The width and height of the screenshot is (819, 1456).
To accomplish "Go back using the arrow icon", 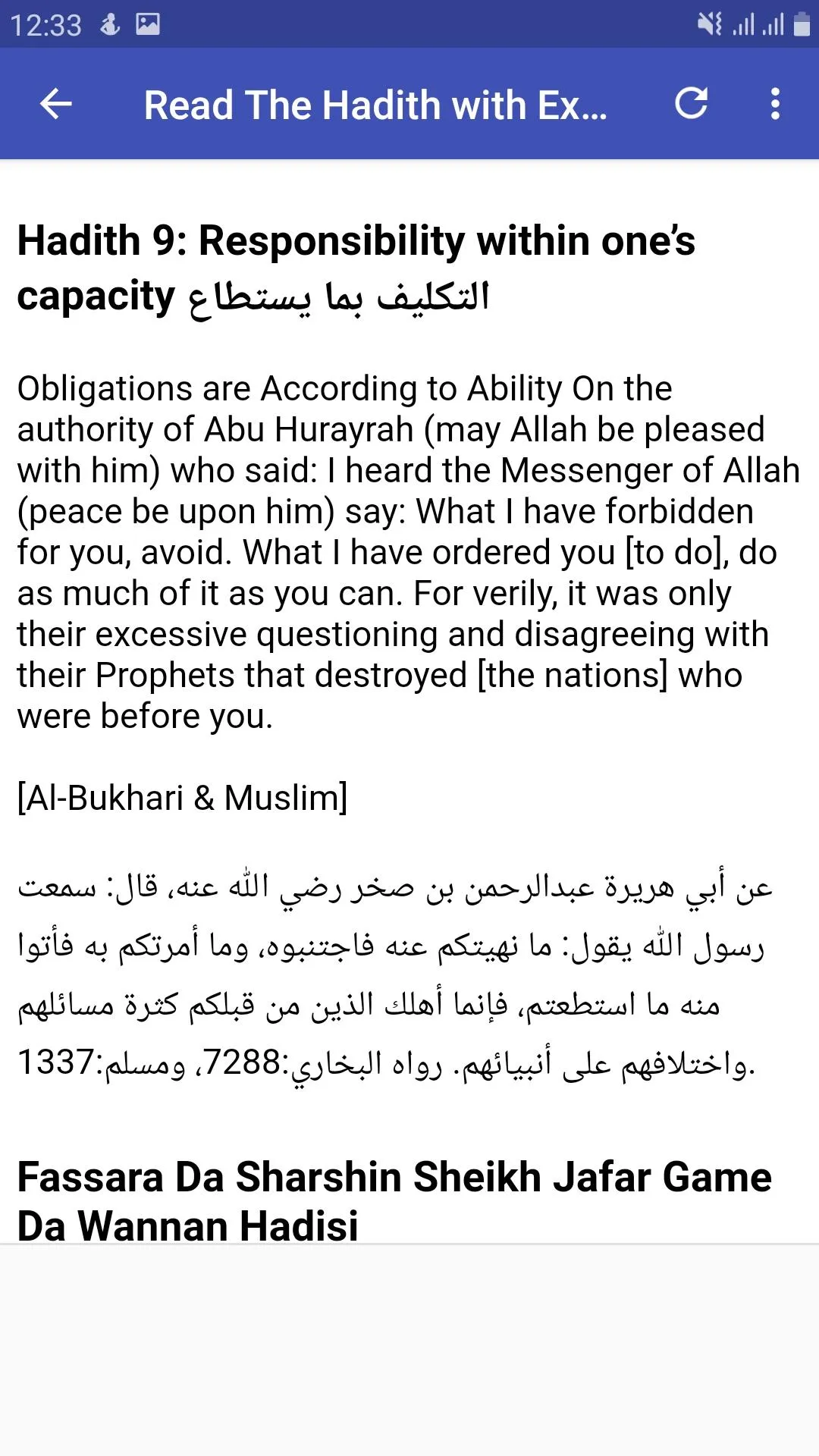I will coord(55,104).
